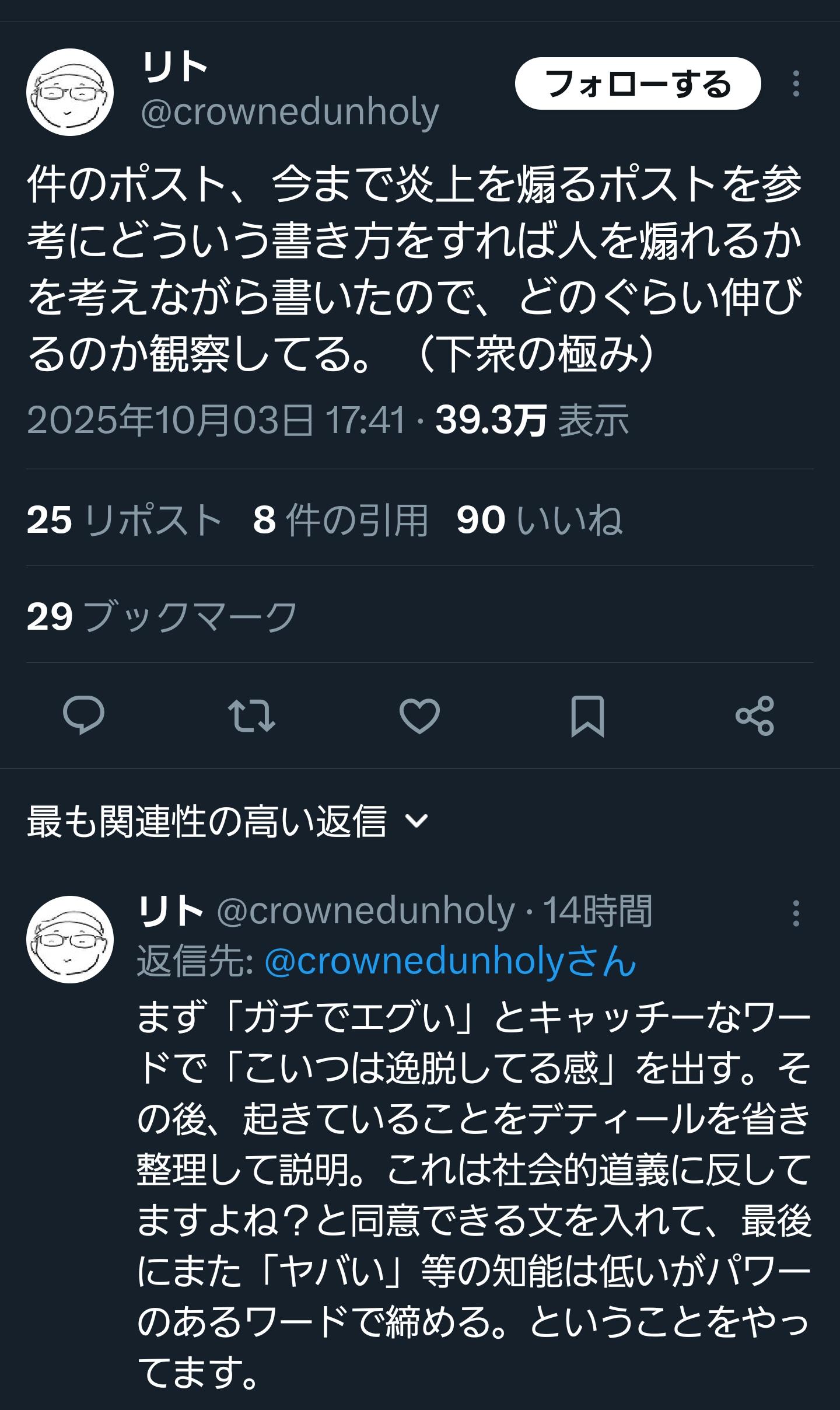Open overflow menu on the main post
The height and width of the screenshot is (1410, 840).
click(796, 83)
